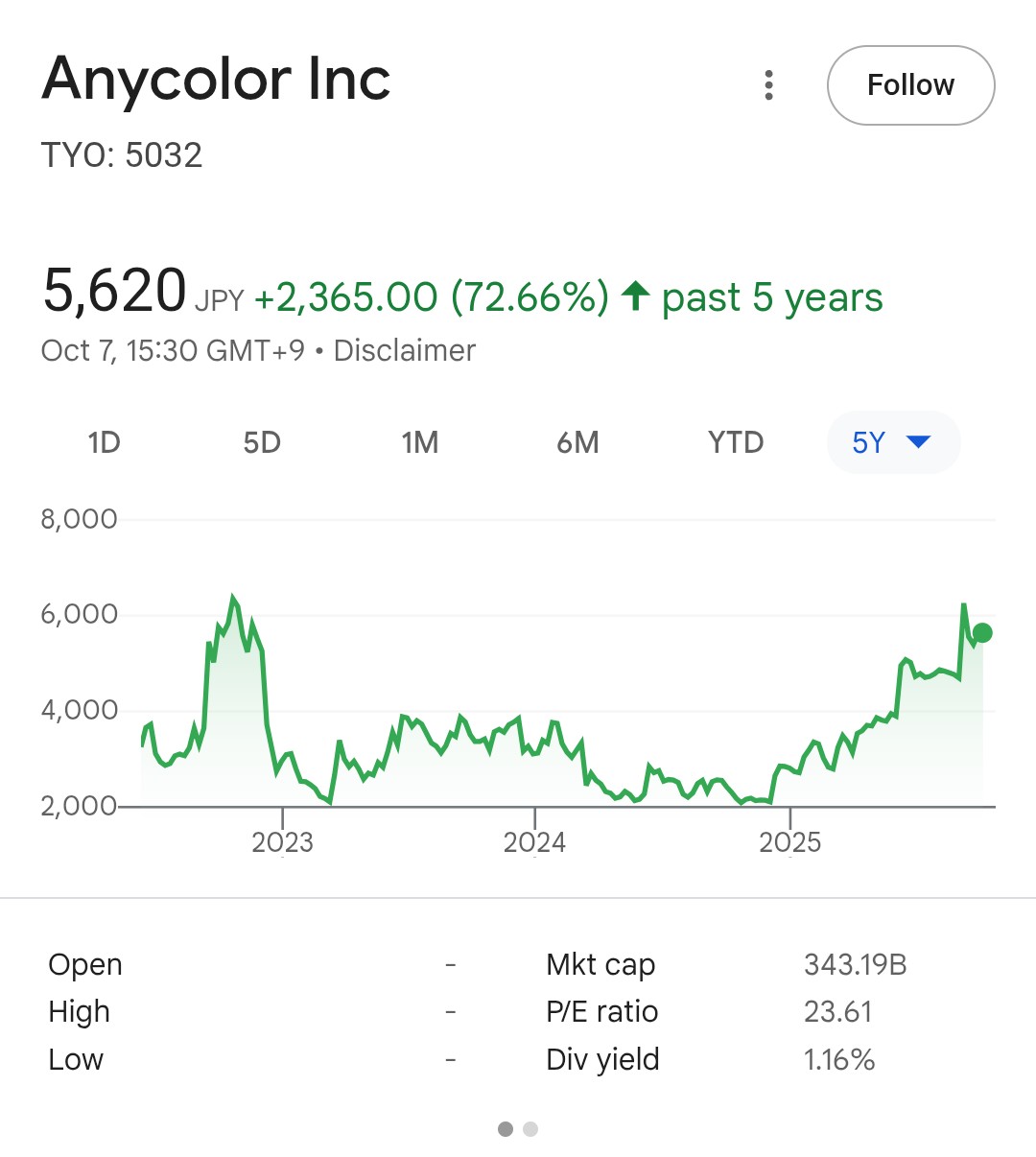The width and height of the screenshot is (1036, 1157).
Task: View the YTD price chart
Action: 736,442
